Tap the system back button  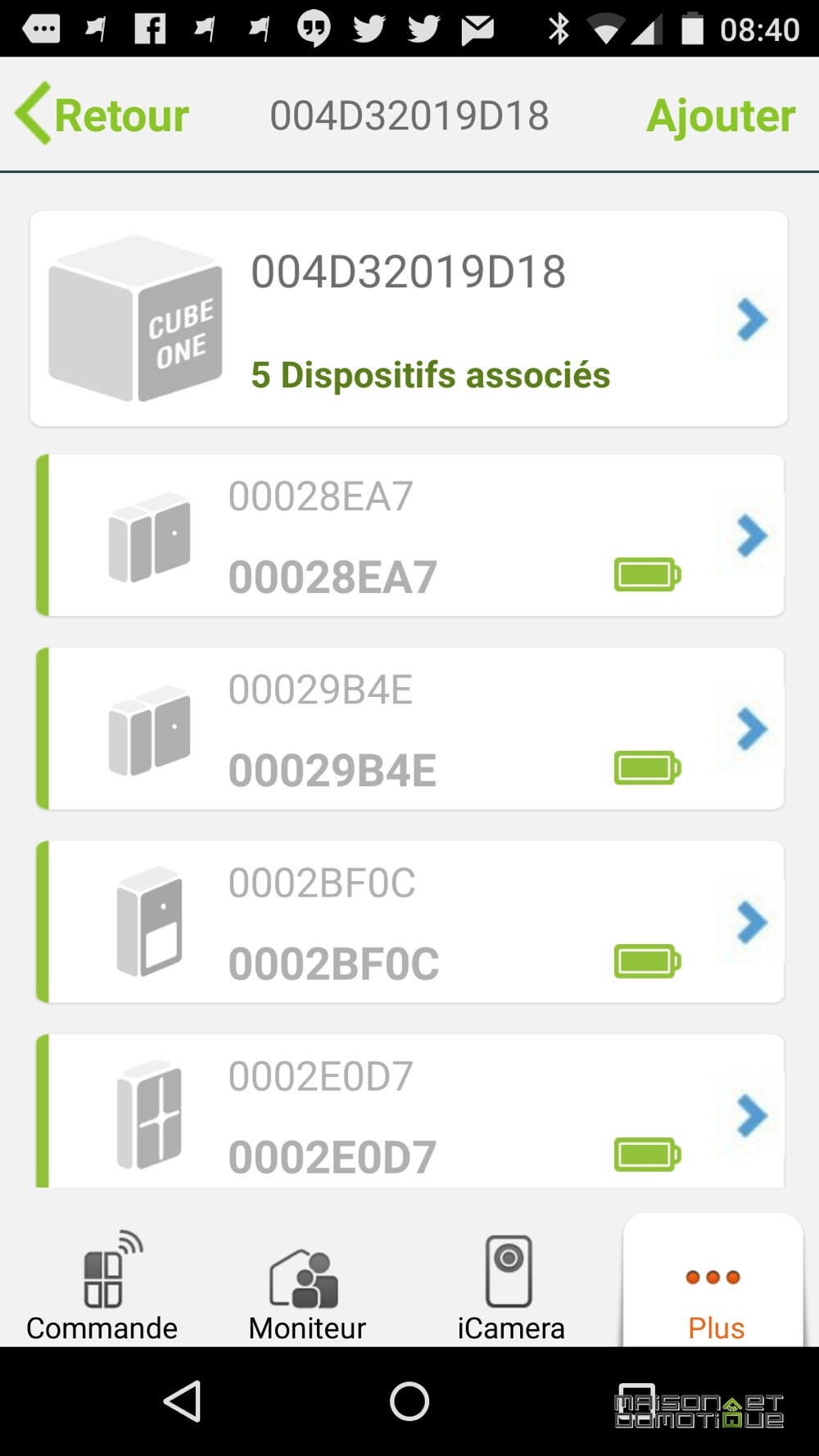pyautogui.click(x=183, y=1401)
